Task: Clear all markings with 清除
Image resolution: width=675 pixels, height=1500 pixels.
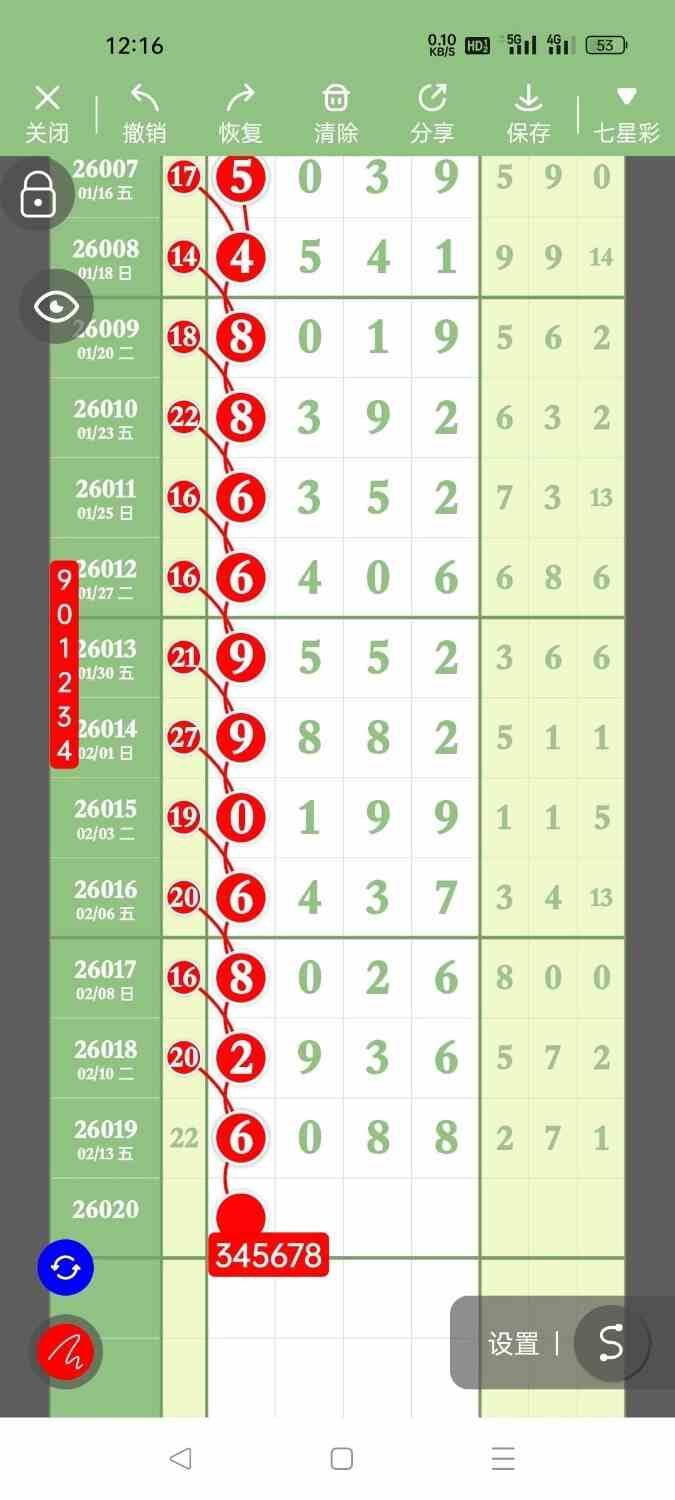Action: [x=336, y=112]
